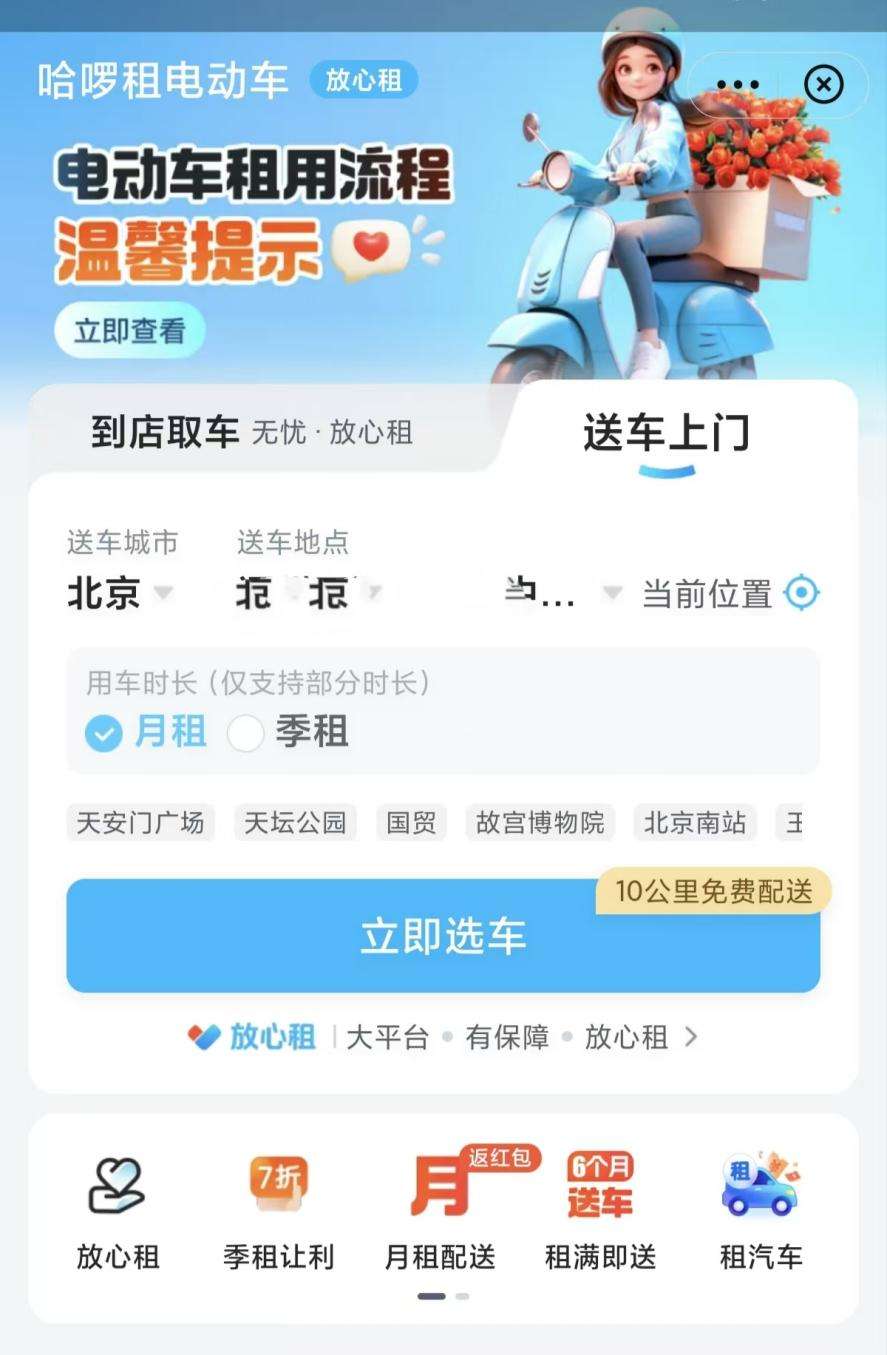
Task: Select the 故宫博物院 location chip
Action: click(x=539, y=823)
